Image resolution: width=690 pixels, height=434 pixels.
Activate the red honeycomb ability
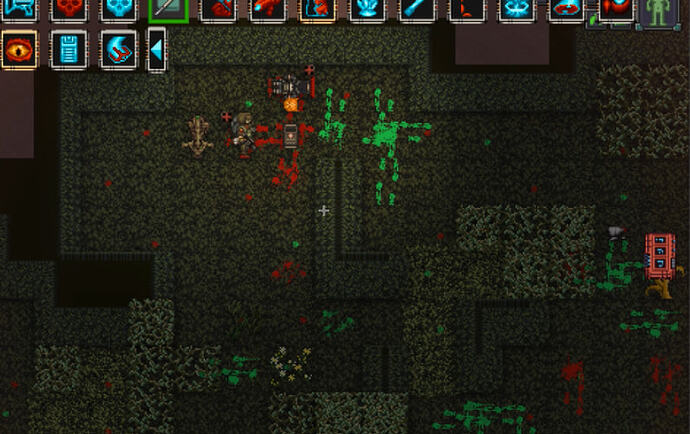pyautogui.click(x=69, y=9)
